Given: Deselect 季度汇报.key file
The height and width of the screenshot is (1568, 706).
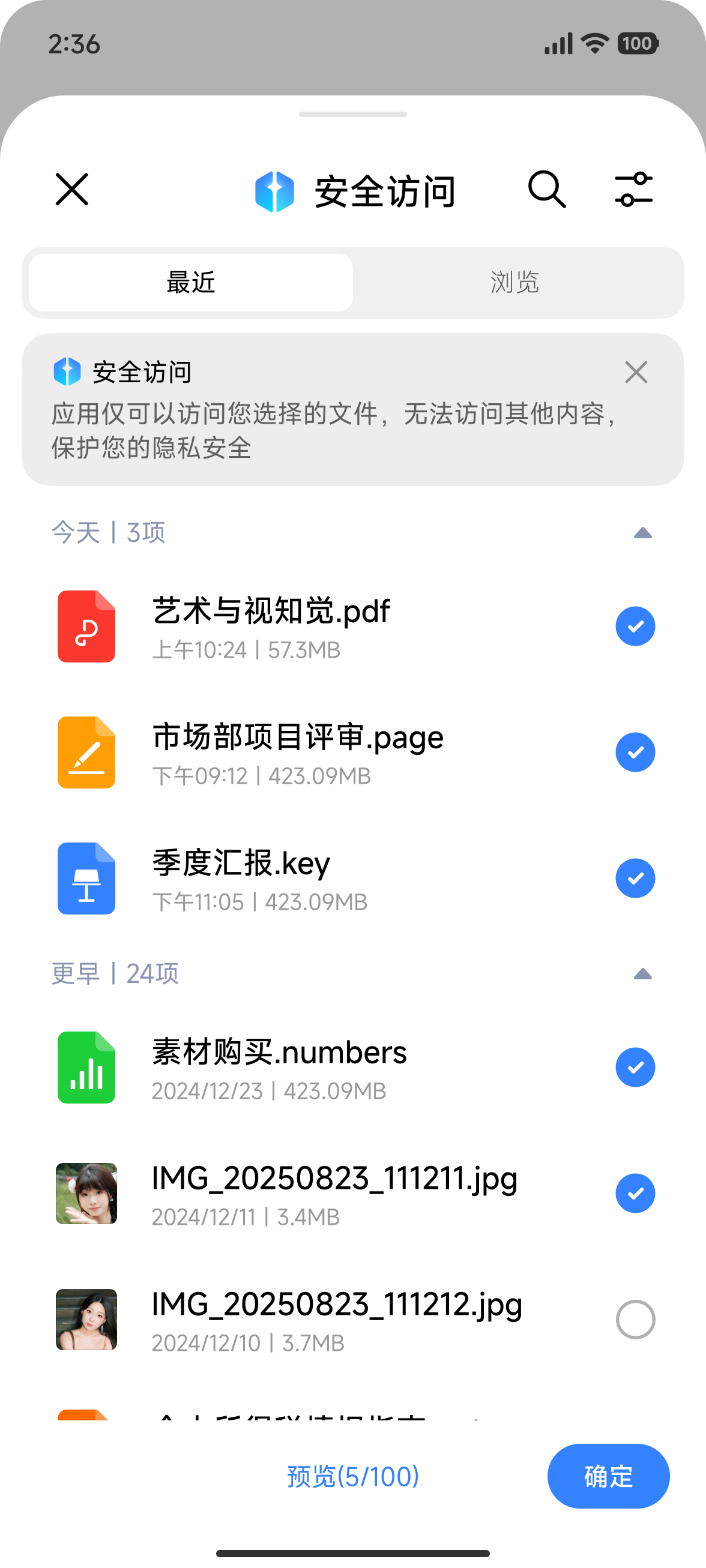Looking at the screenshot, I should point(635,879).
